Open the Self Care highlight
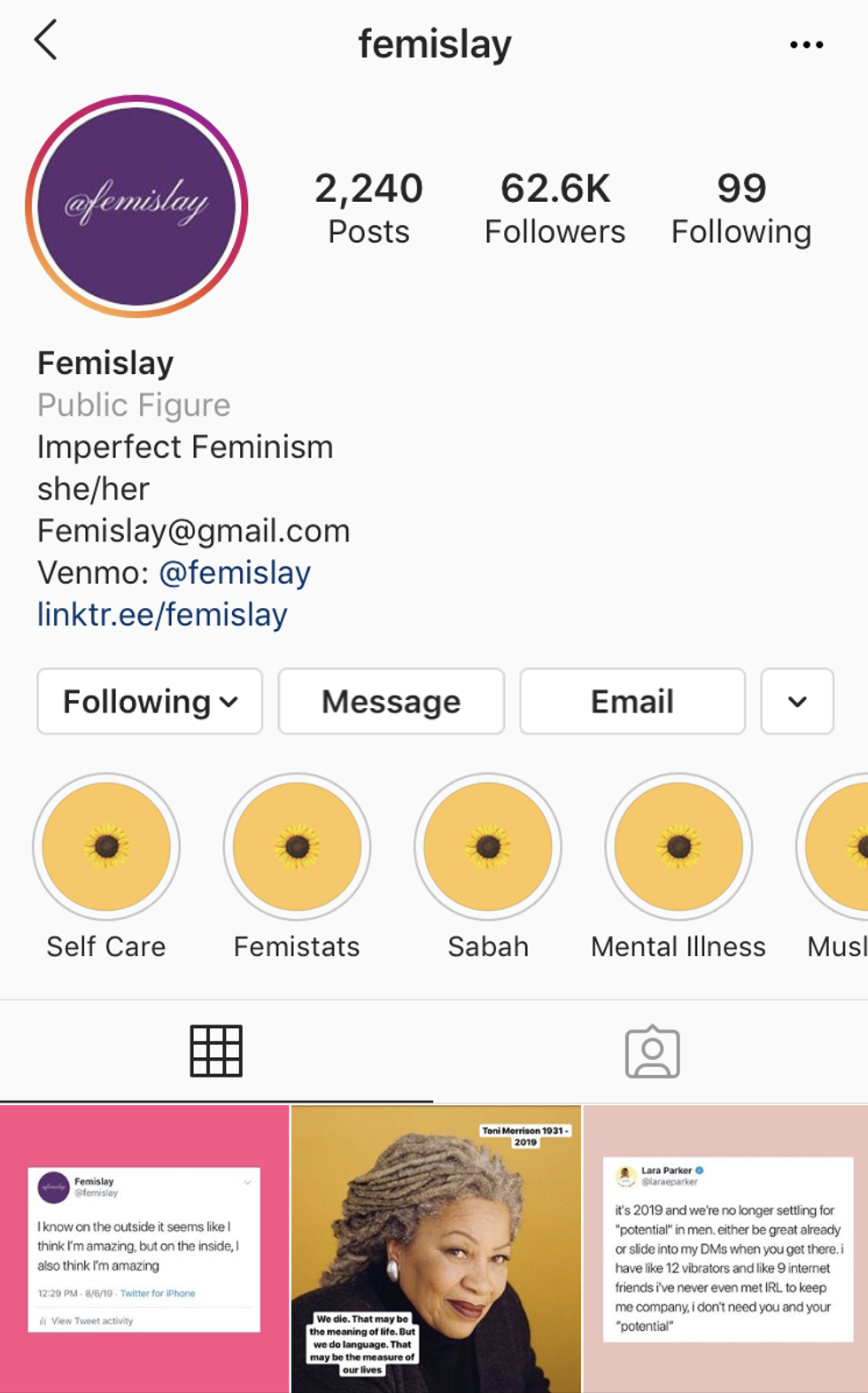This screenshot has width=868, height=1393. 106,847
